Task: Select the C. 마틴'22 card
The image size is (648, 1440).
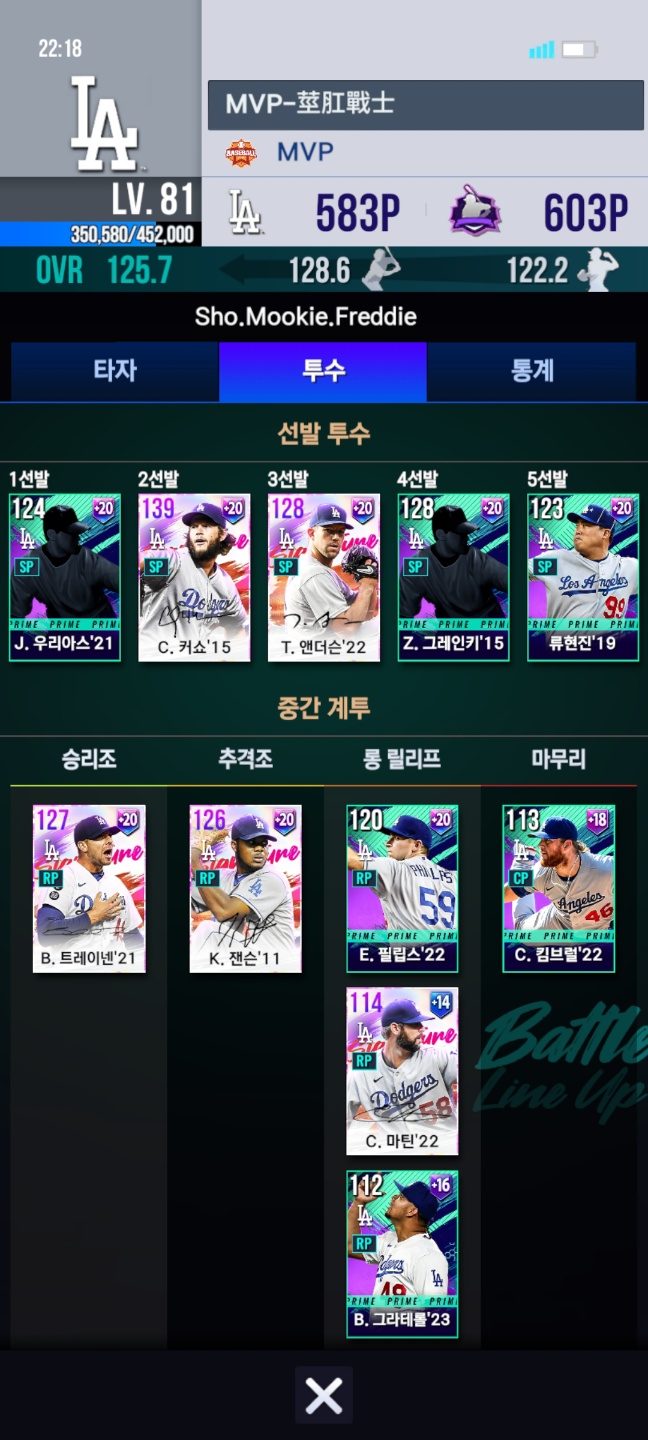Action: 402,1071
